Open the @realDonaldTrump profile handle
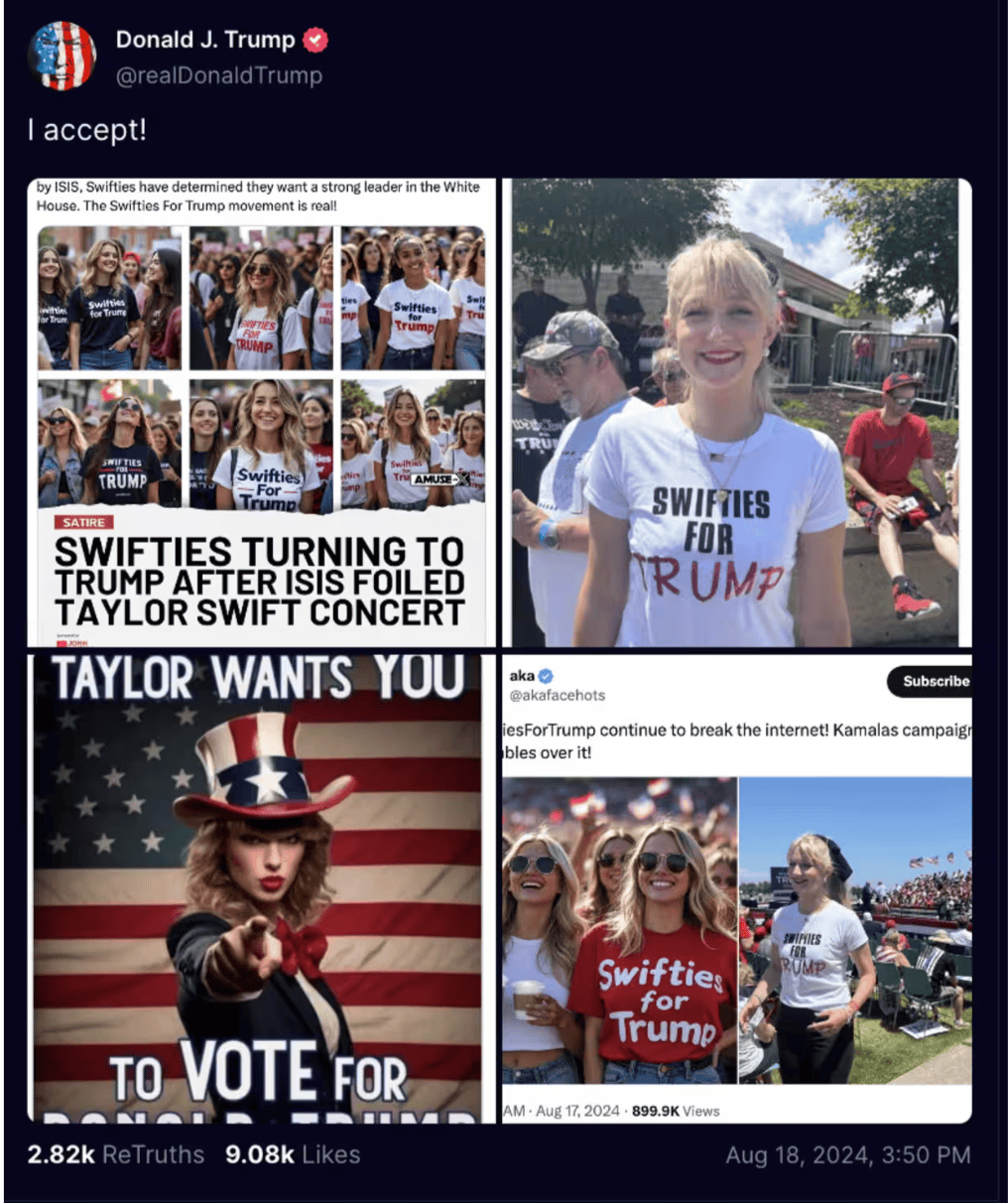1008x1203 pixels. (x=220, y=75)
